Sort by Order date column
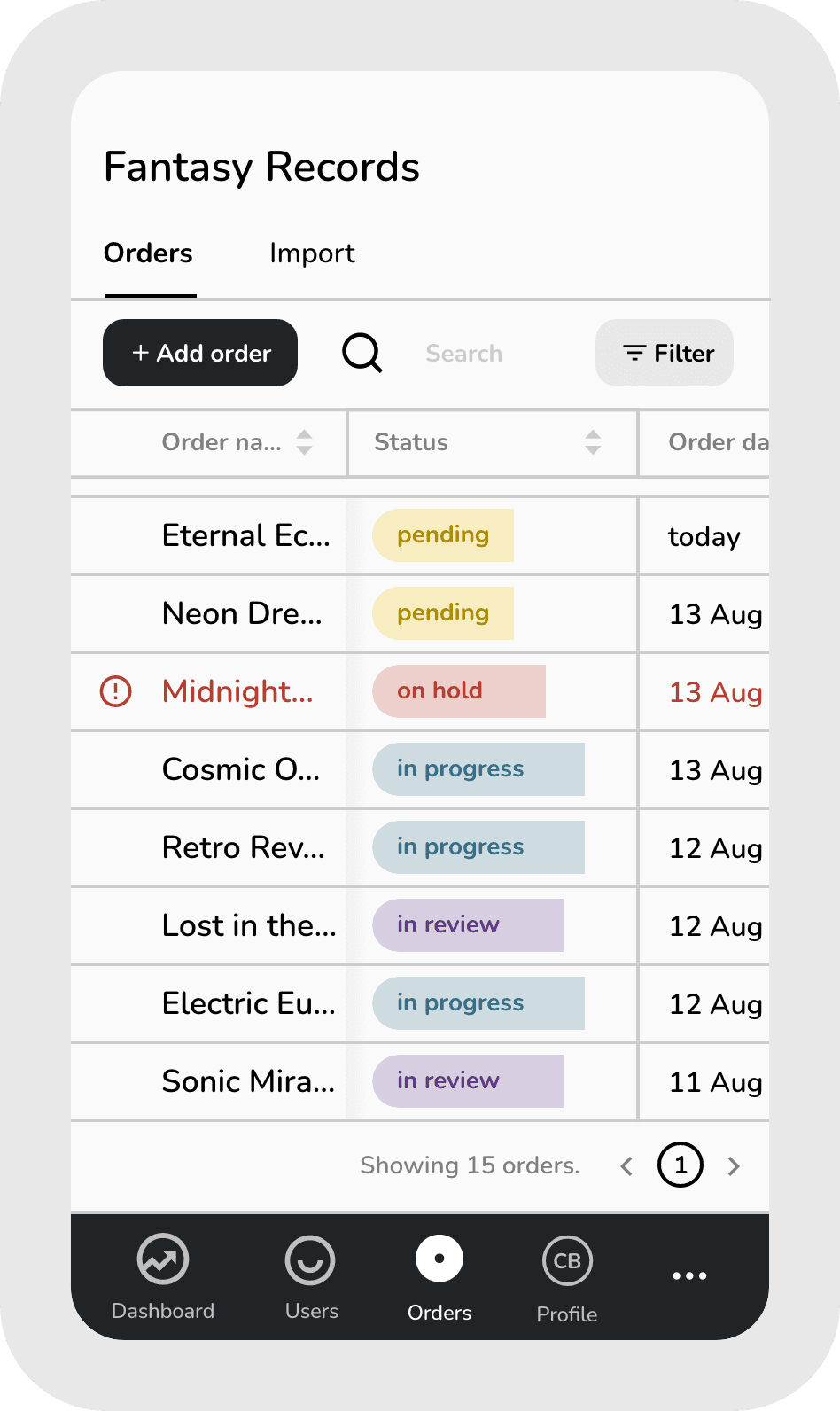Screen dimensions: 840x1411 pos(719,442)
